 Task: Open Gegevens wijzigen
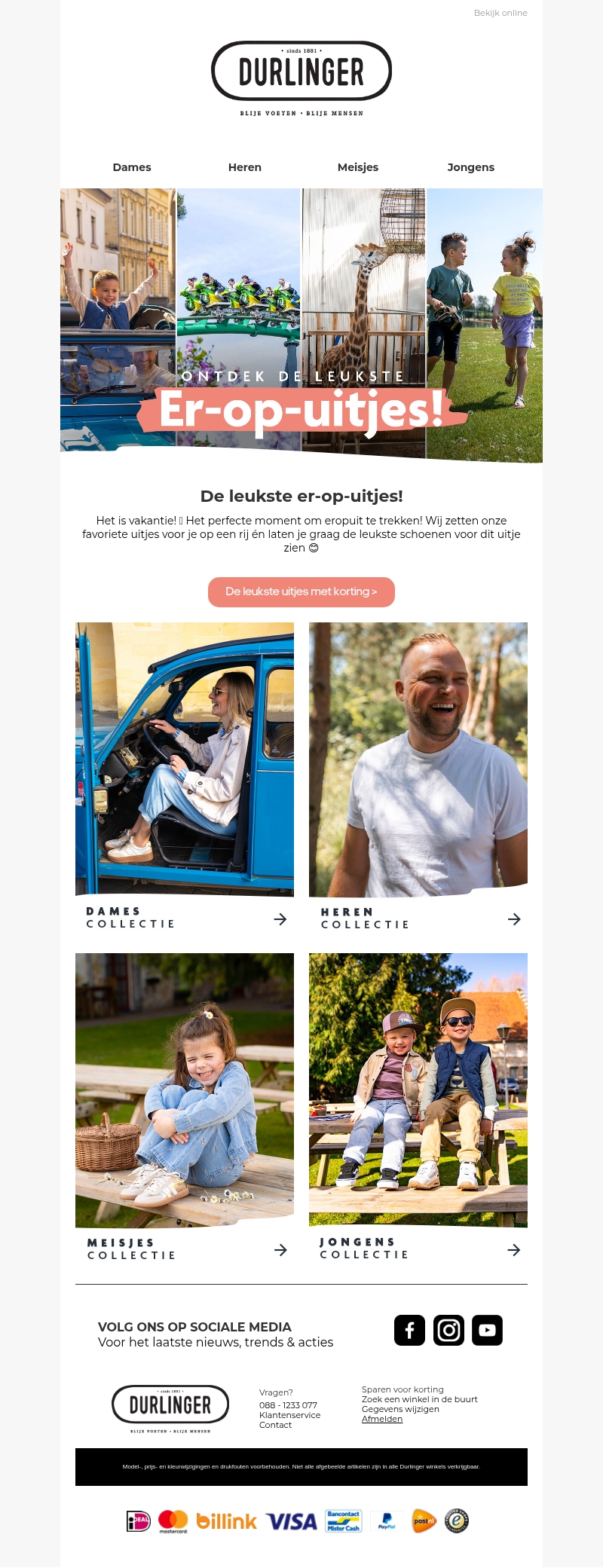tap(400, 1409)
